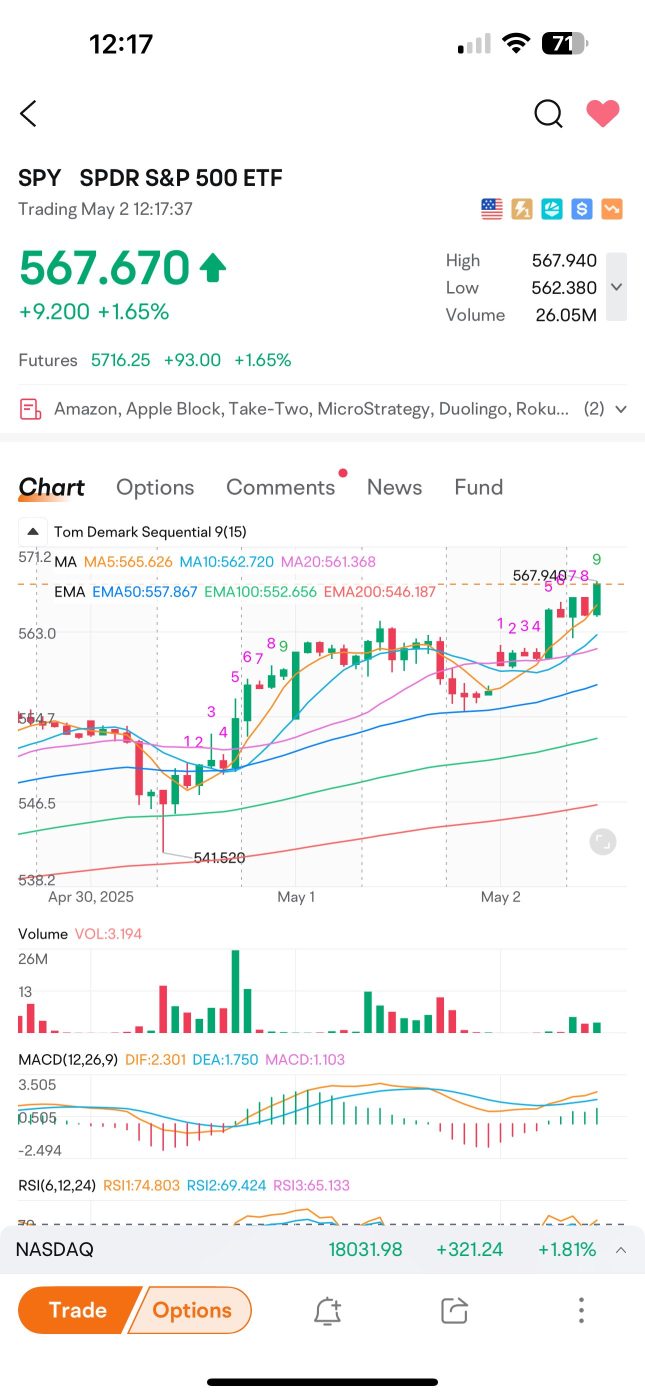This screenshot has height=1398, width=645.
Task: Switch to the Options tab
Action: [155, 487]
